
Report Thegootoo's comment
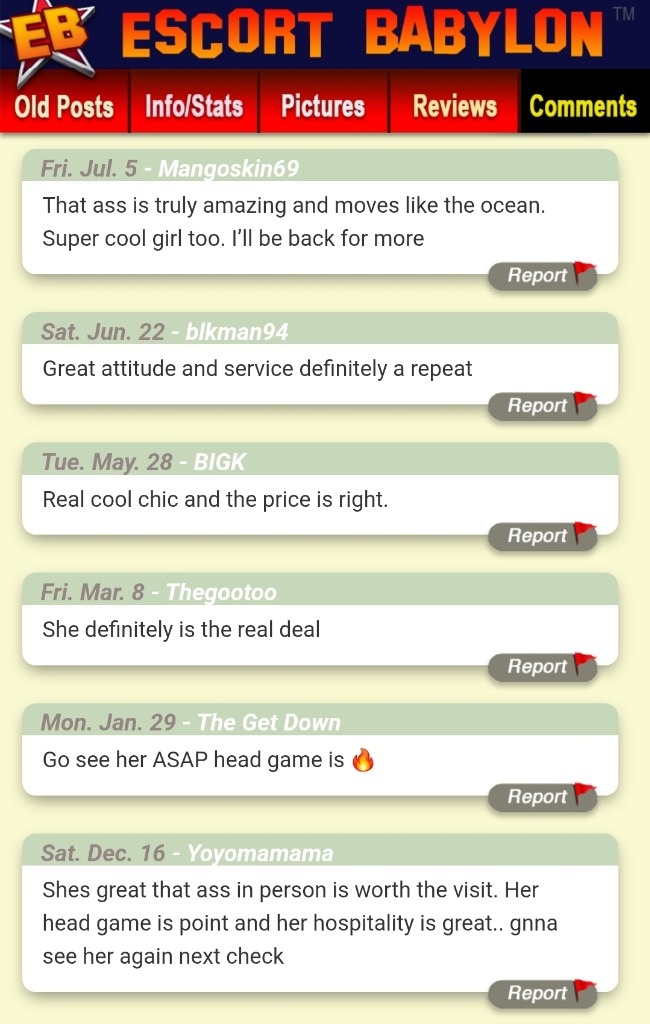543,667
